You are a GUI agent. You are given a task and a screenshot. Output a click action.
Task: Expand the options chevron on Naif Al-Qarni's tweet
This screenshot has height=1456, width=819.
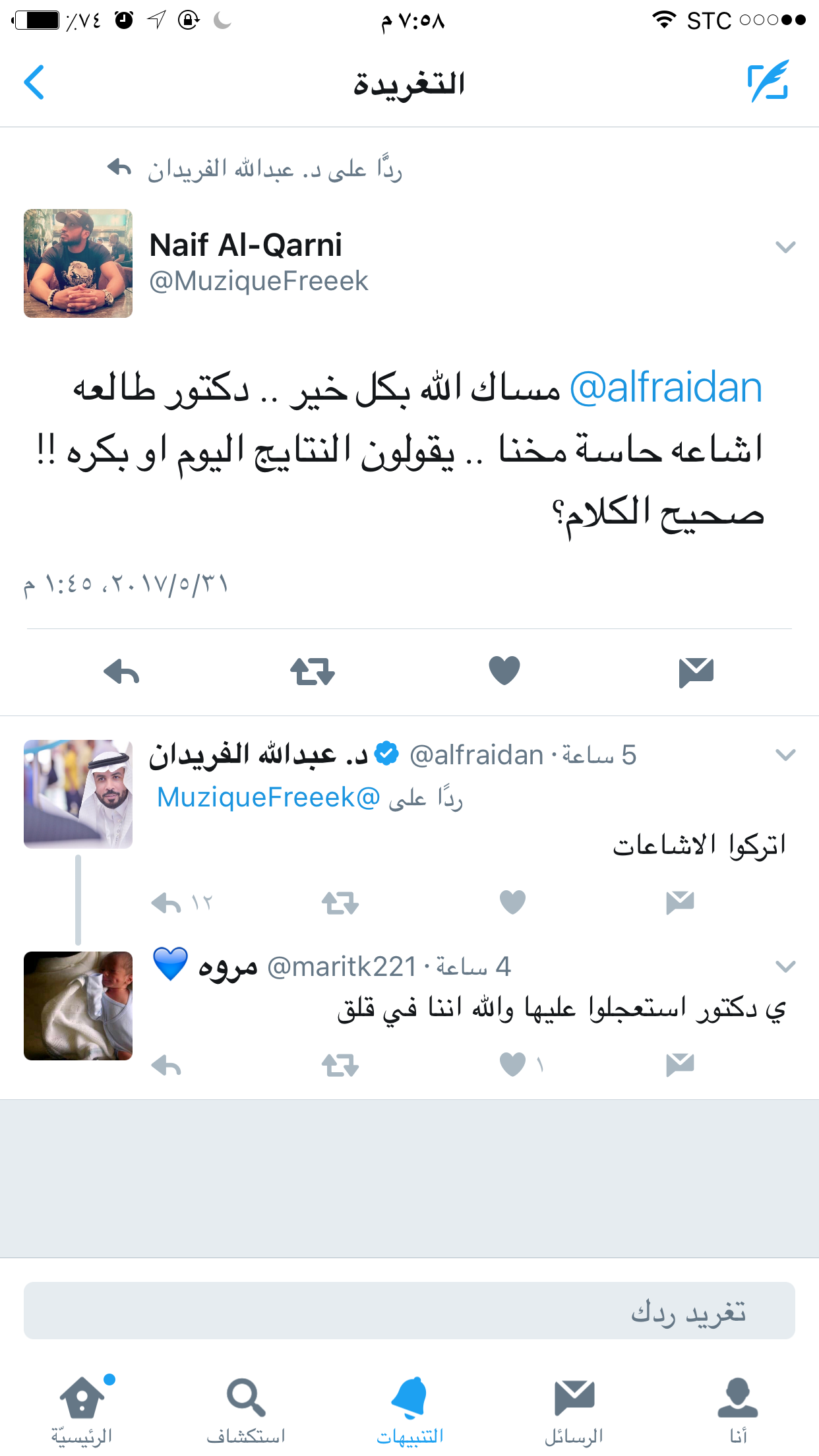[785, 247]
